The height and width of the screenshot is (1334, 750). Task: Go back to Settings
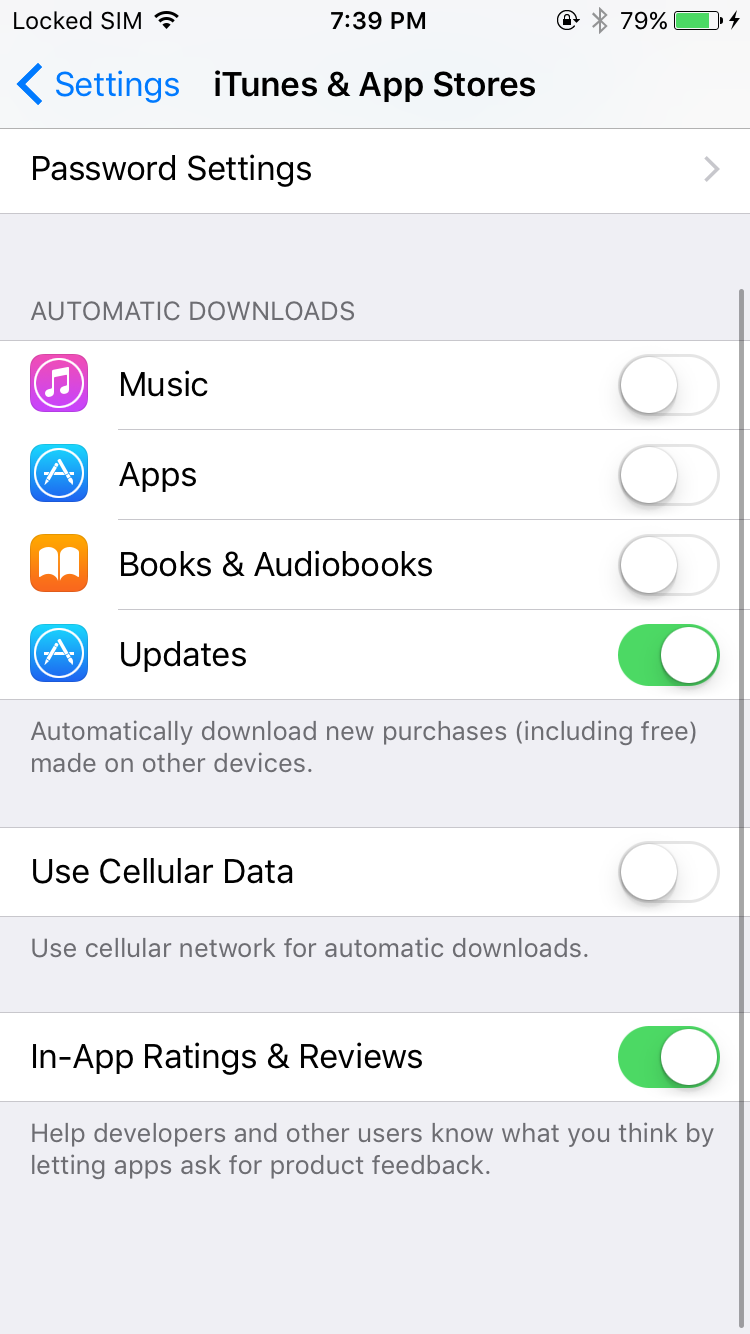tap(98, 85)
